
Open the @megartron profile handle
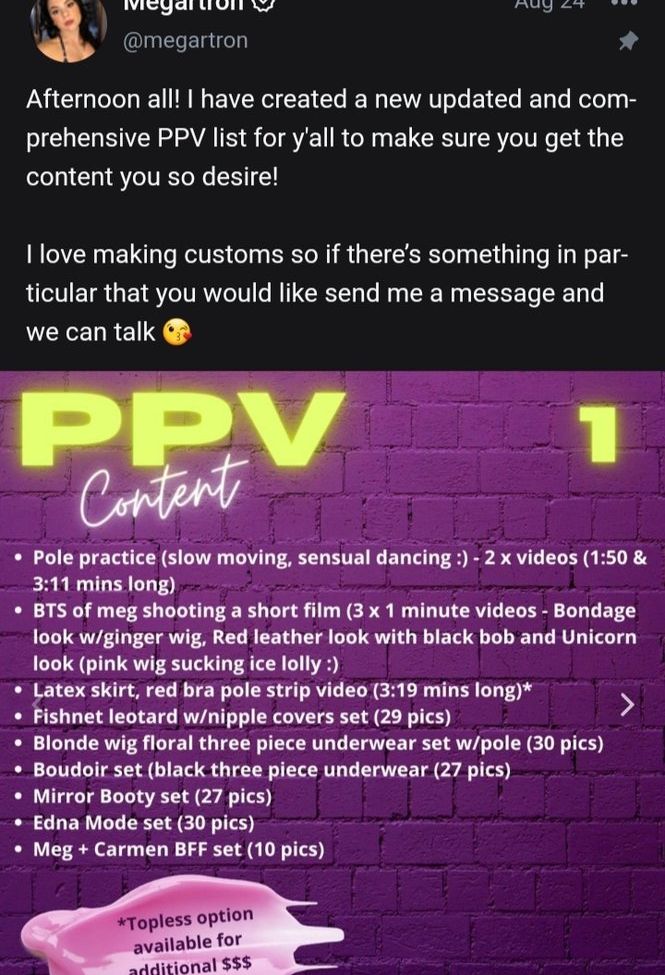point(185,41)
